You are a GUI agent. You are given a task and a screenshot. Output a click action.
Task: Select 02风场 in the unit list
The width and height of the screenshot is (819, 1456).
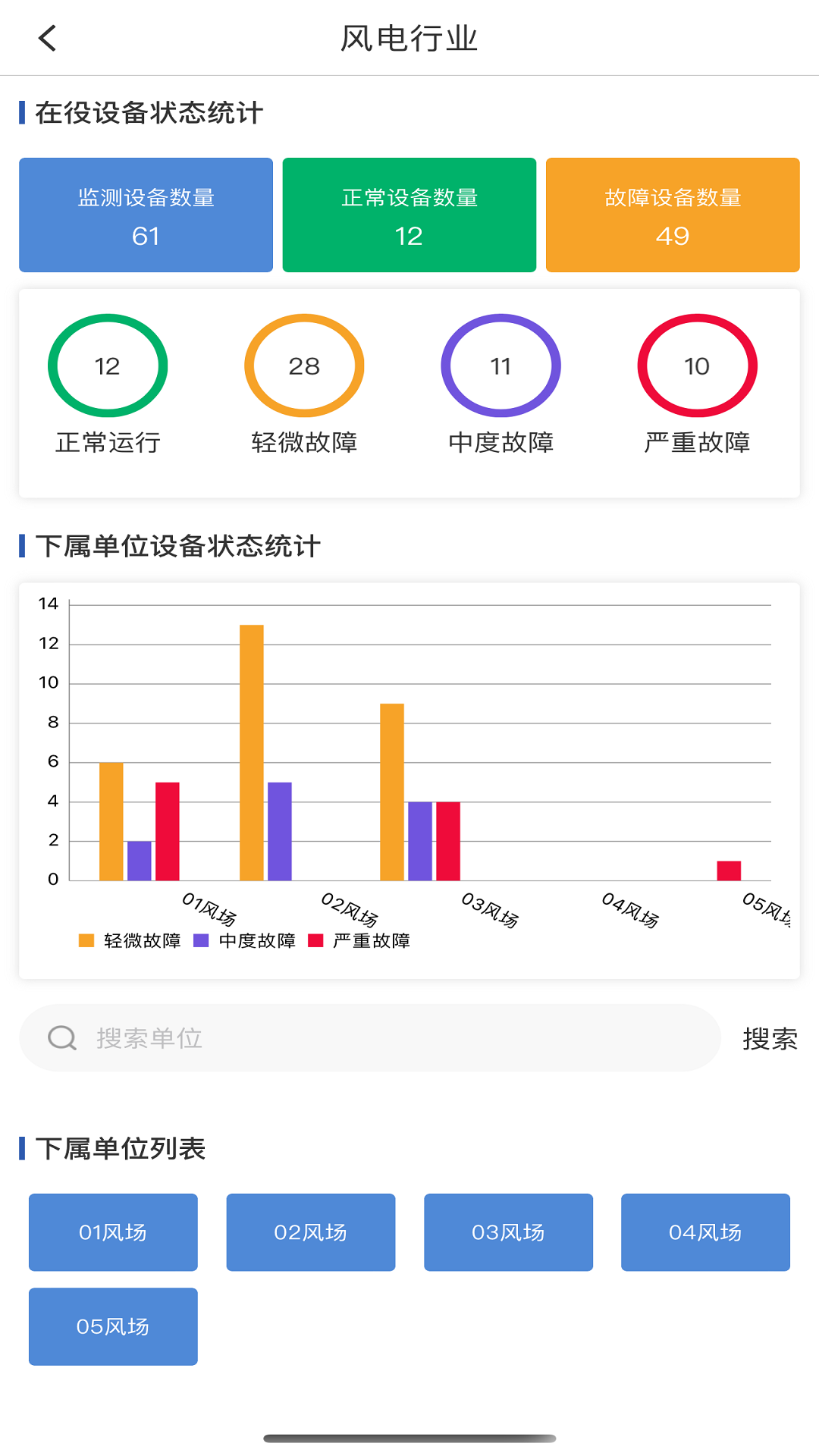(x=310, y=1232)
